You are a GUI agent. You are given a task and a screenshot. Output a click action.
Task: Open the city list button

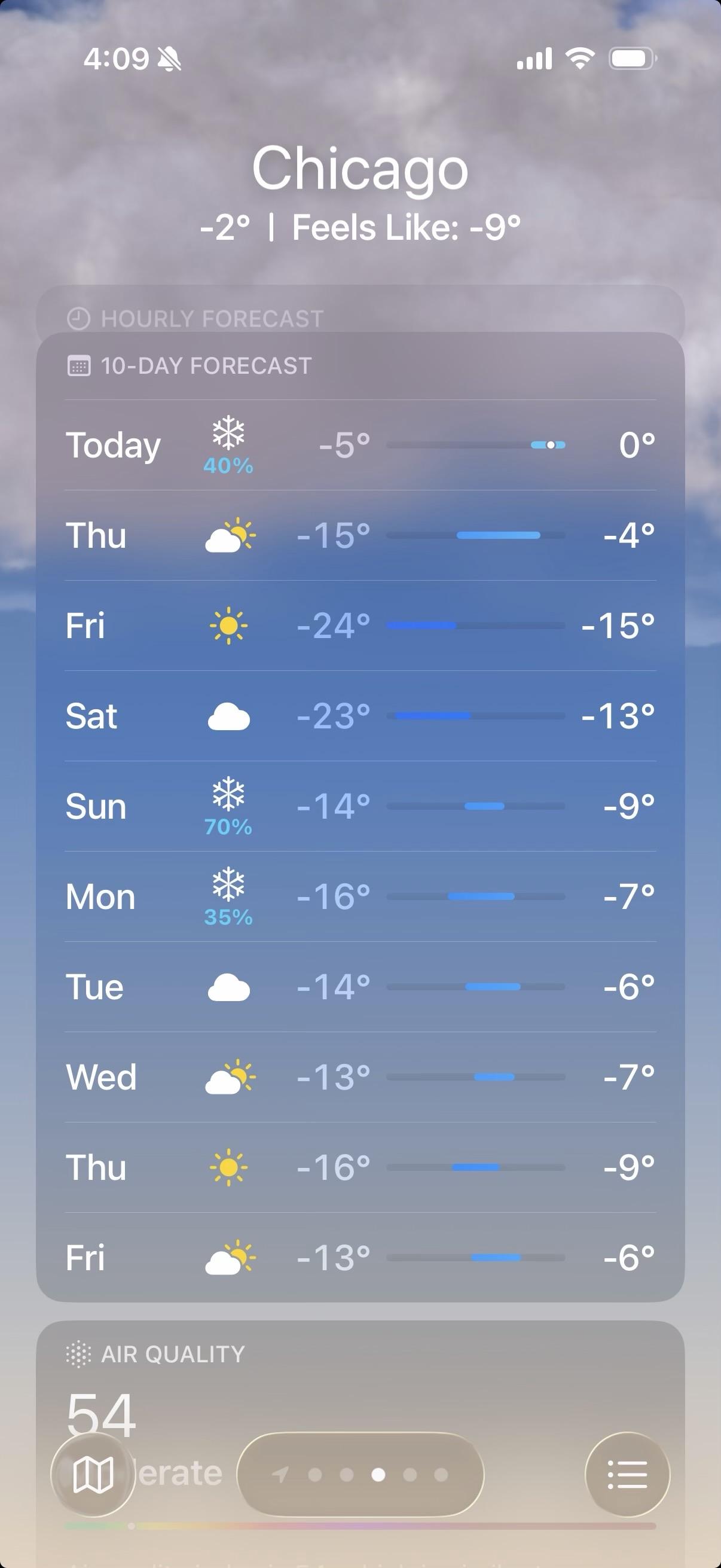pos(627,1474)
